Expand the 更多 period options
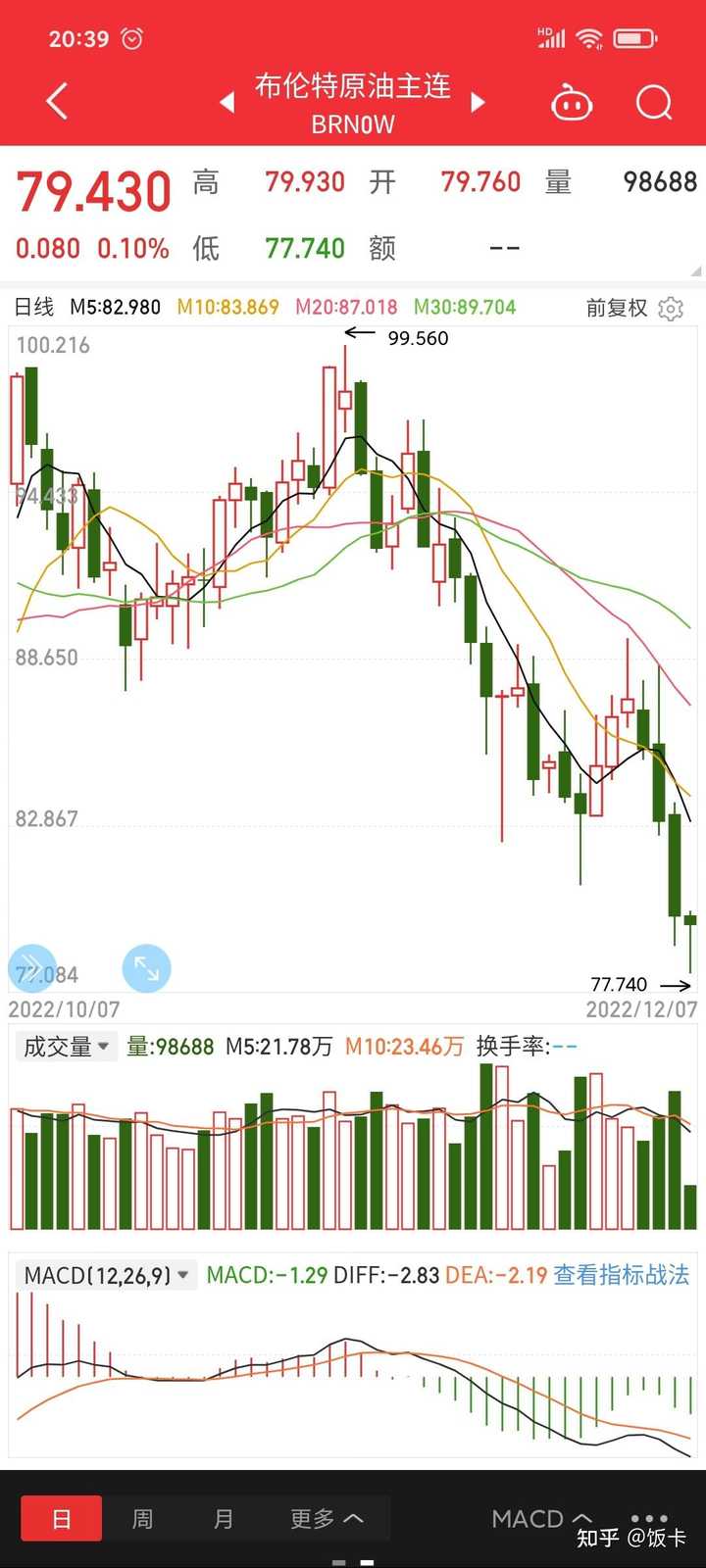706x1568 pixels. 327,1519
